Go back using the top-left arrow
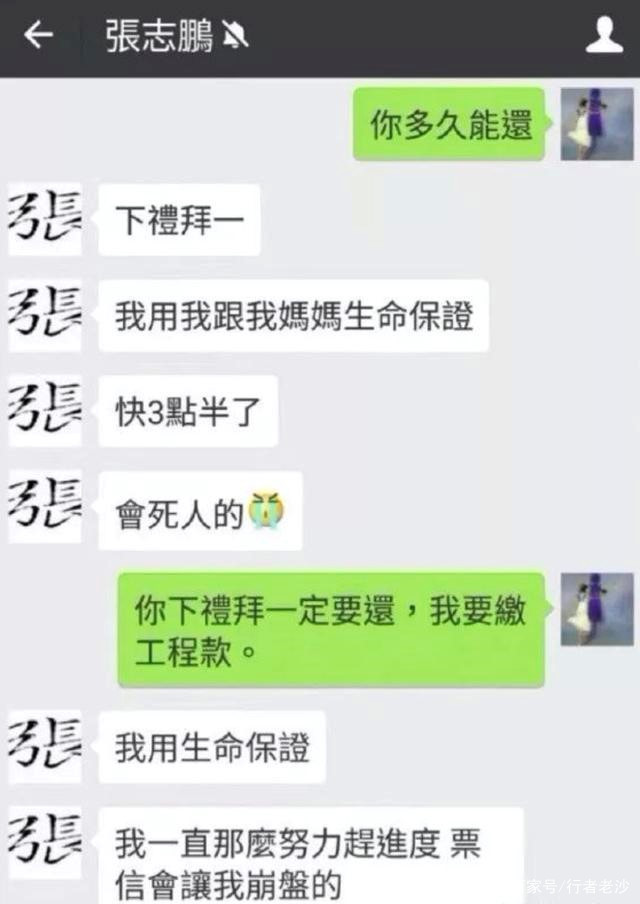This screenshot has width=640, height=904. (38, 37)
